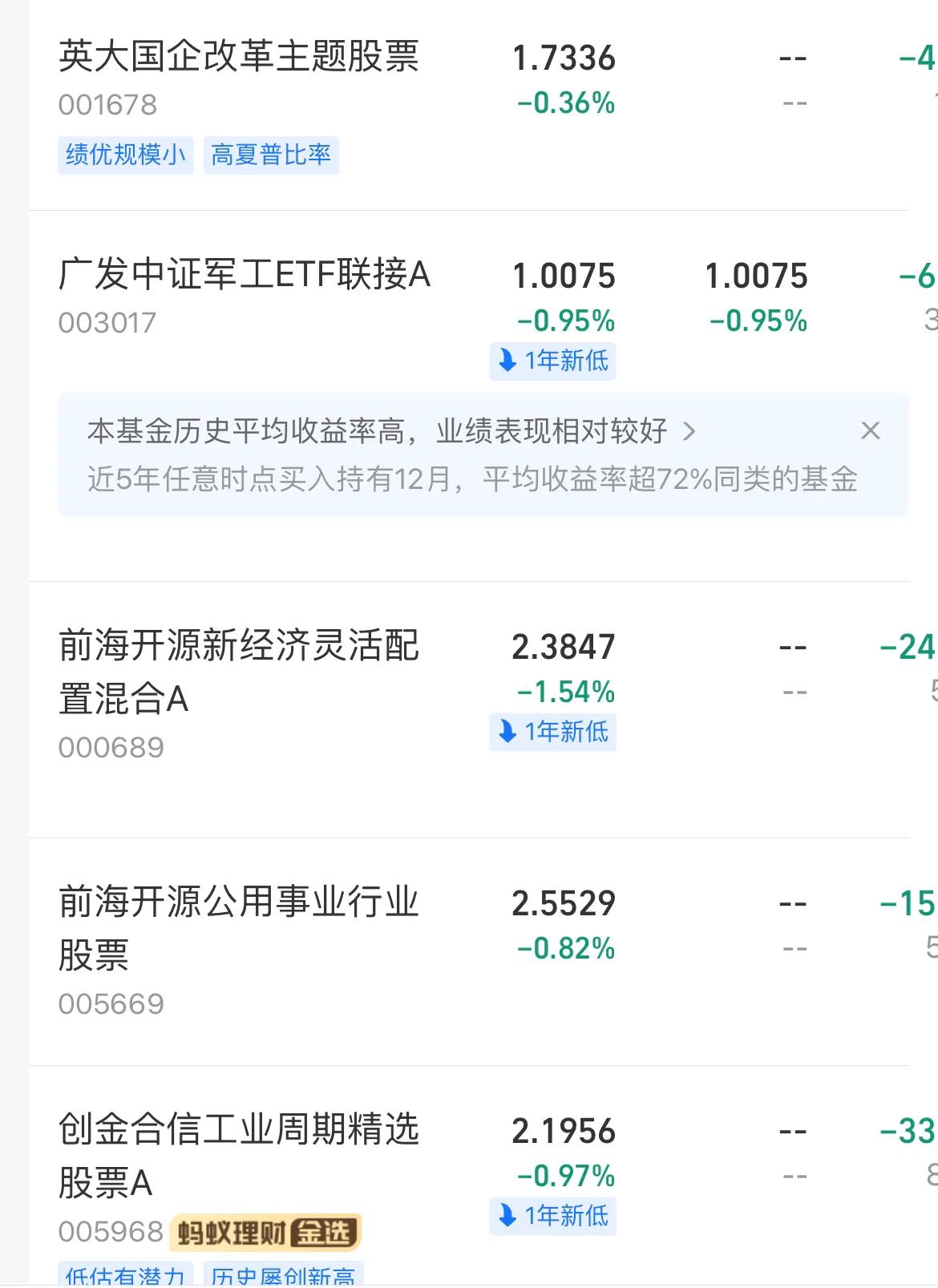The width and height of the screenshot is (938, 1288).
Task: Select the 创金合信工业周期精选股票A row
Action: 242,1154
